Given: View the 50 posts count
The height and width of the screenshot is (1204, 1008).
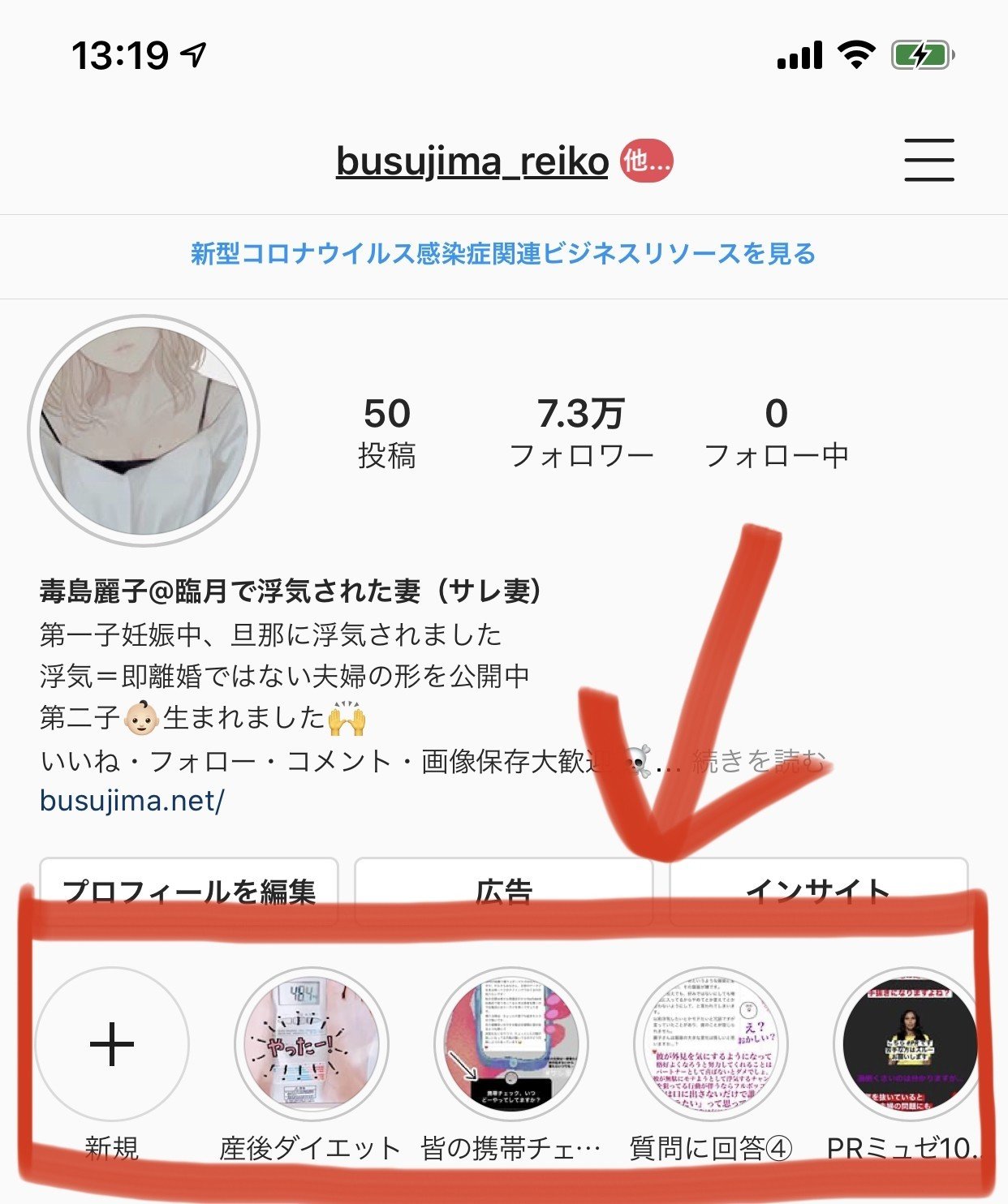Looking at the screenshot, I should pyautogui.click(x=387, y=432).
